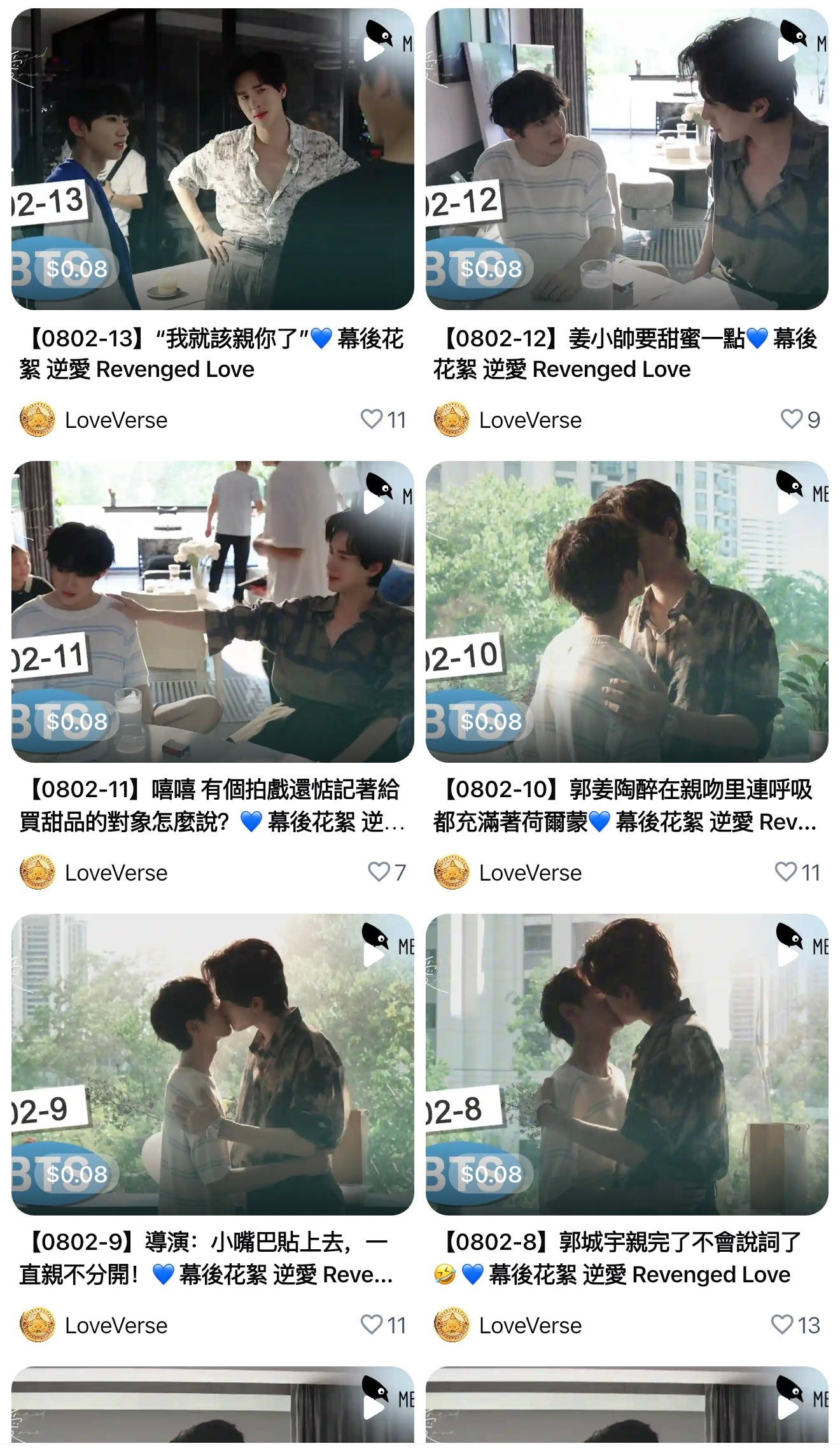Like the 0802-11 post
The height and width of the screenshot is (1453, 840).
click(x=379, y=872)
